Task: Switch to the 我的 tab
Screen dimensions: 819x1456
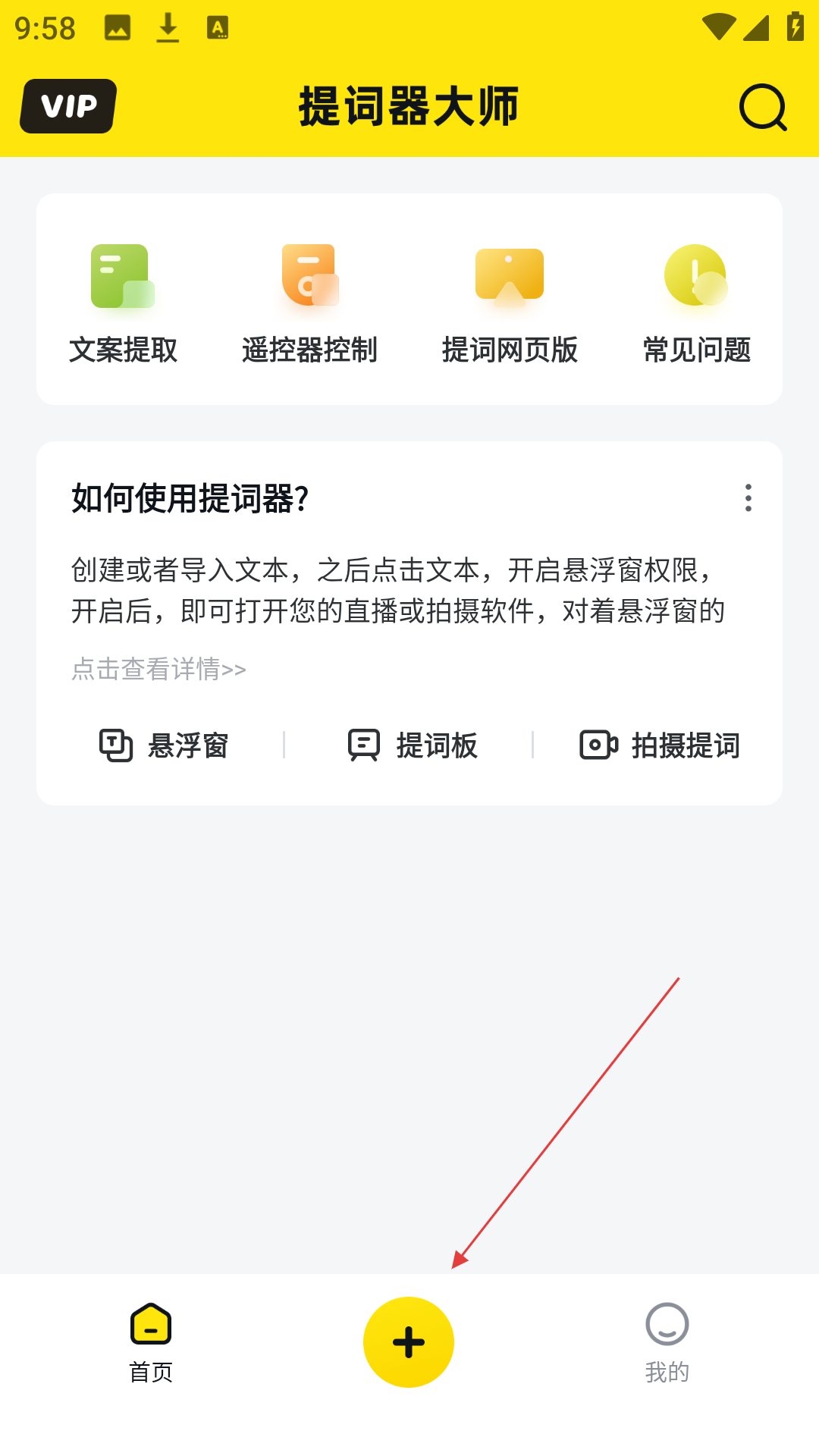Action: pos(667,1343)
